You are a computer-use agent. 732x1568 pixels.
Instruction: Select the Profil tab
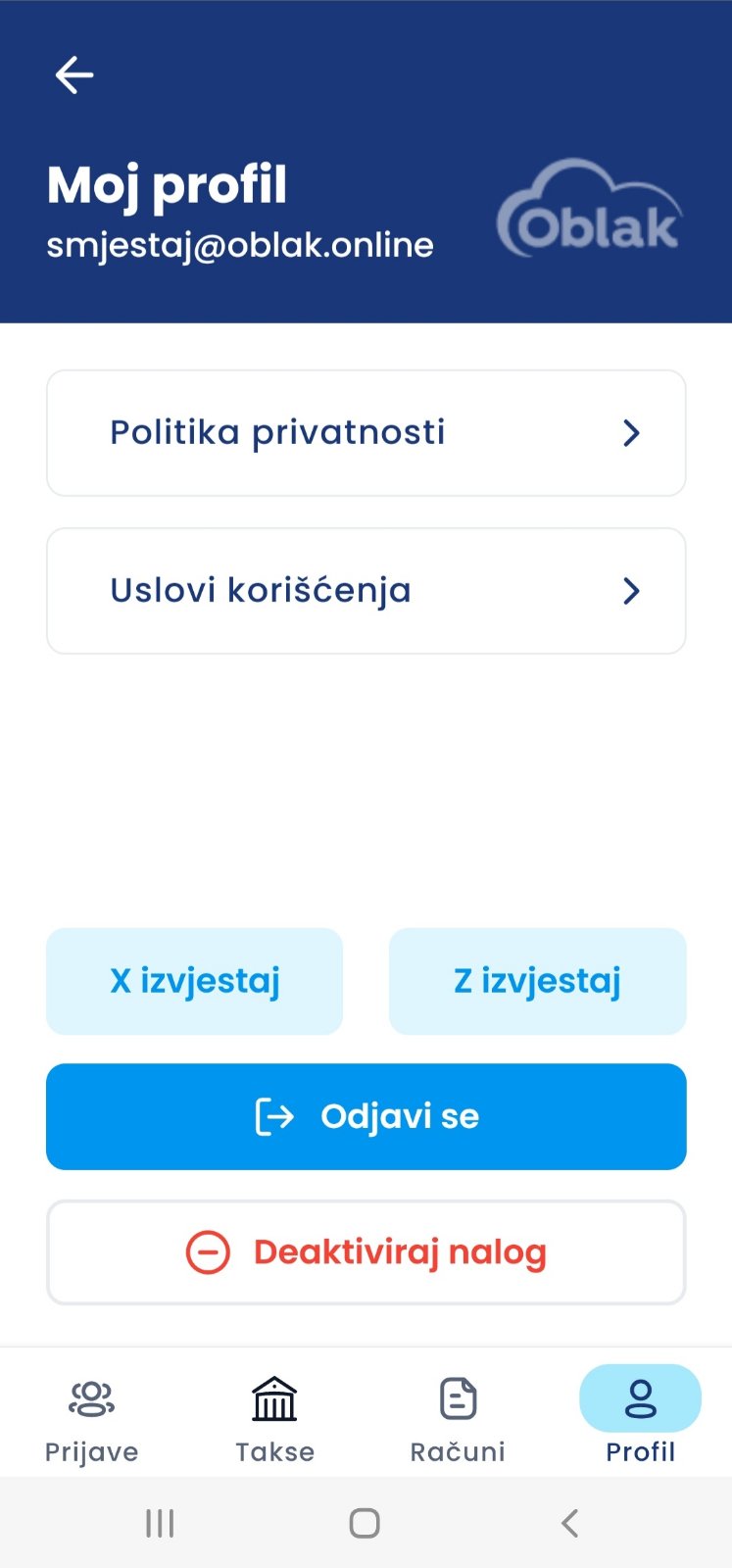coord(640,1419)
